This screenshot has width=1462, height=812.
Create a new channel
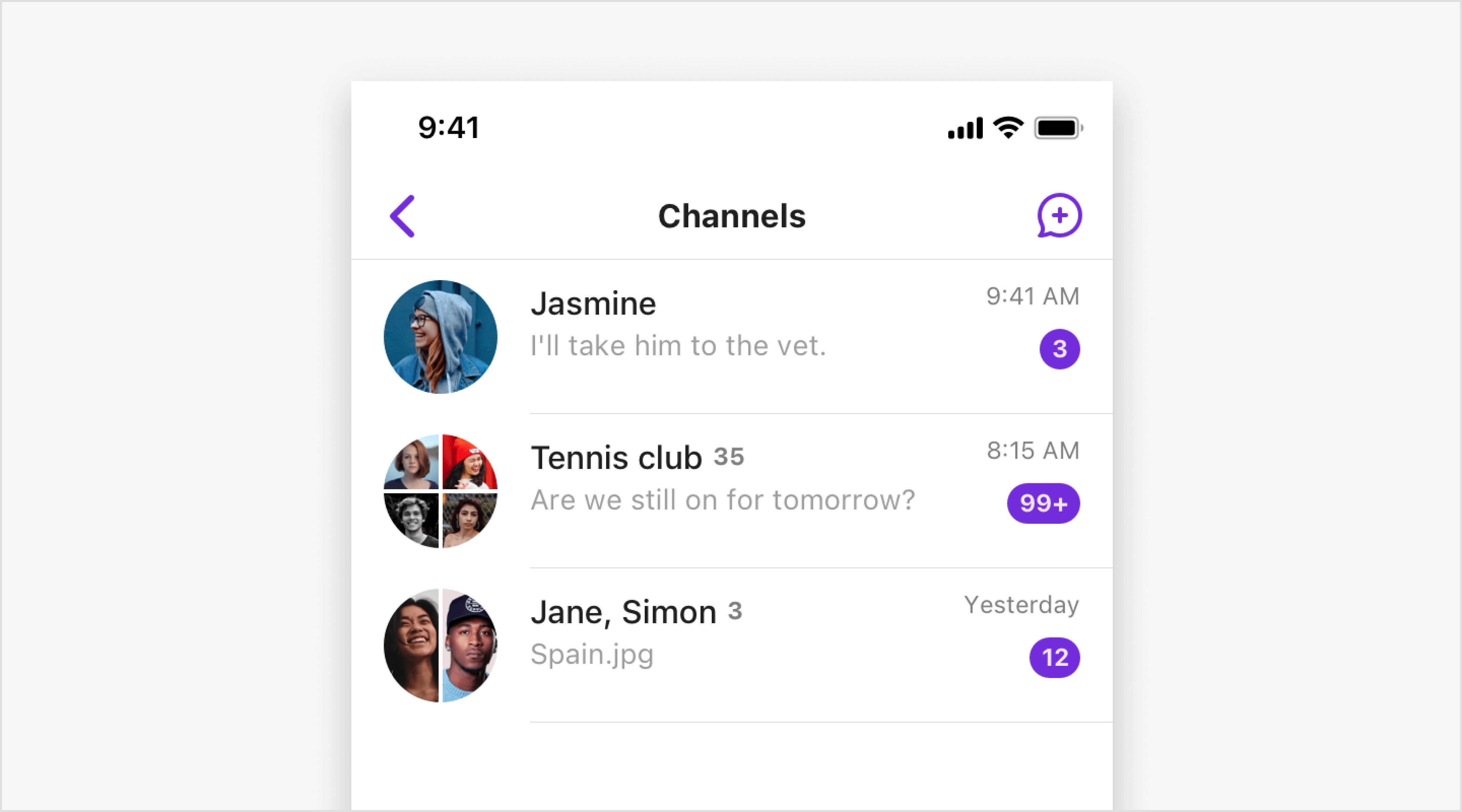coord(1059,216)
